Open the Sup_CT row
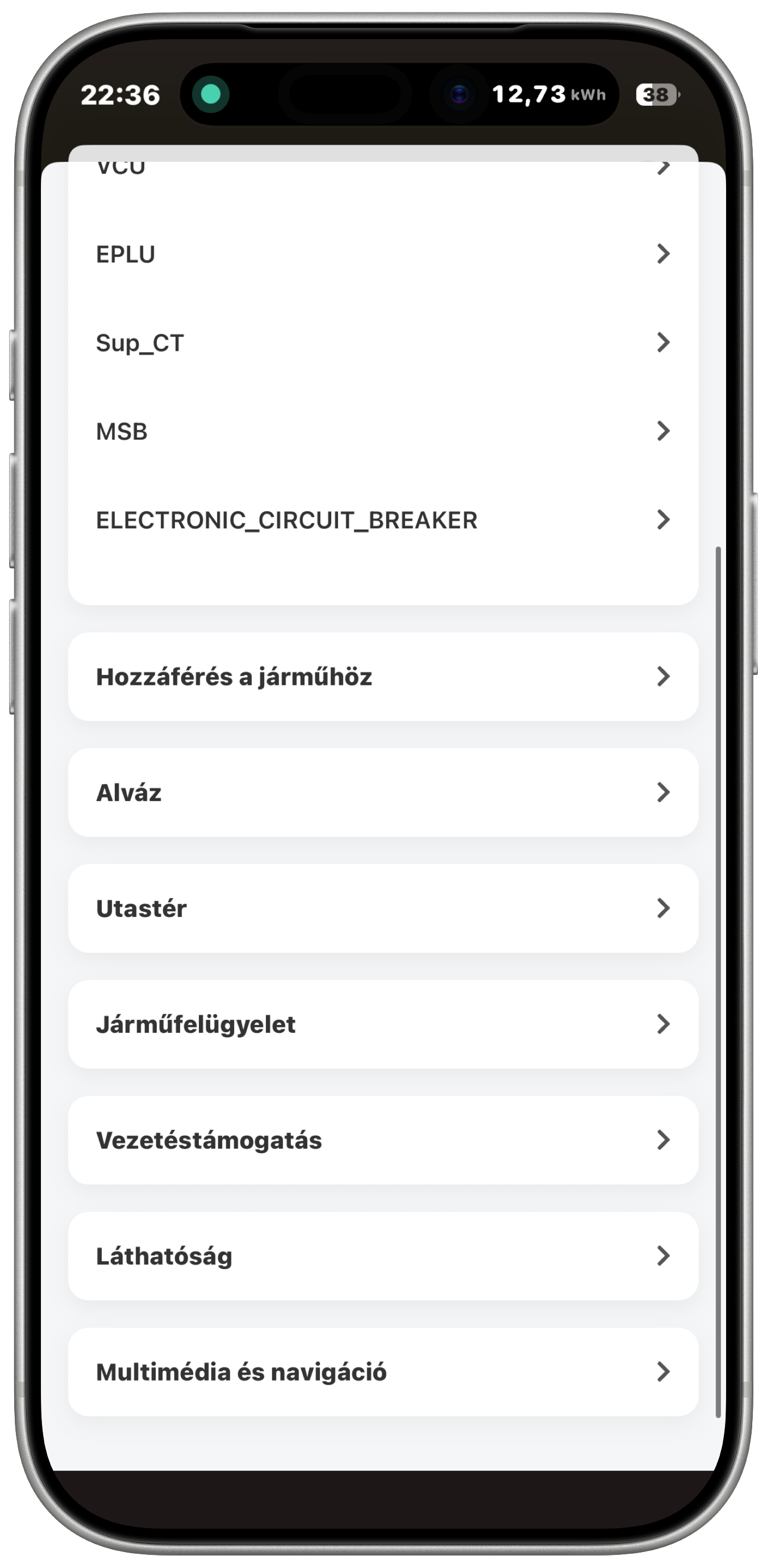767x1568 pixels. tap(383, 343)
